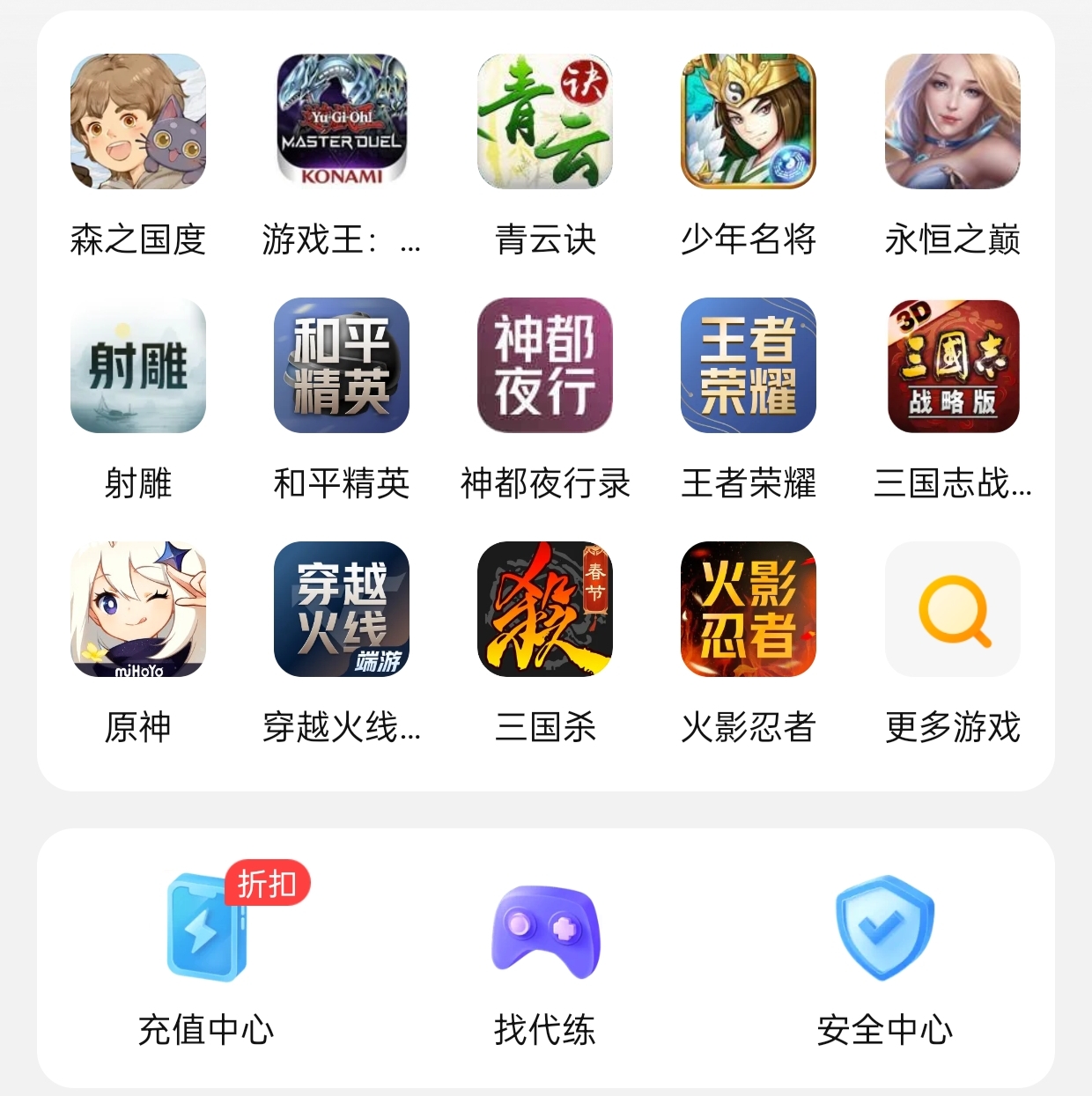Tap the 神都夜行录 game icon
The height and width of the screenshot is (1096, 1092).
[545, 365]
